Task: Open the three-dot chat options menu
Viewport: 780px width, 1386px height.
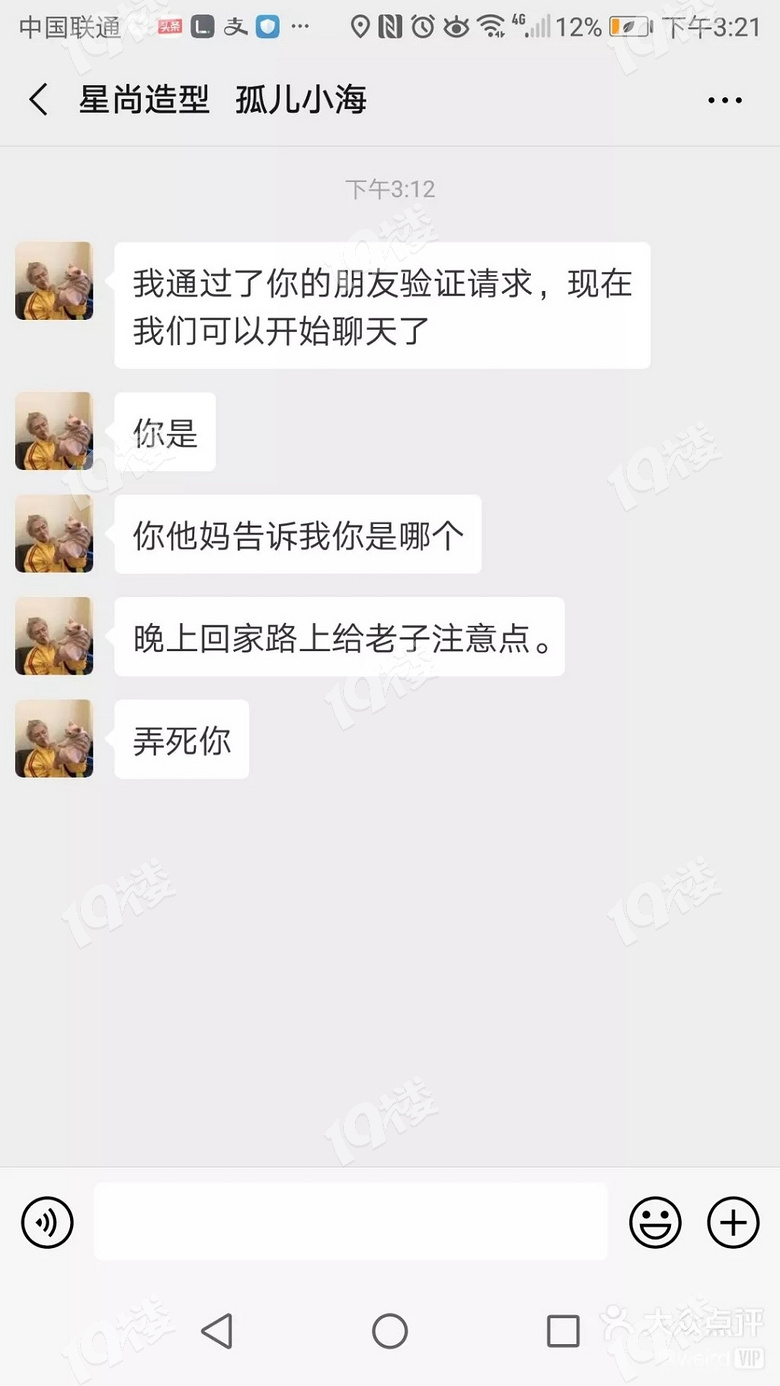Action: 725,100
